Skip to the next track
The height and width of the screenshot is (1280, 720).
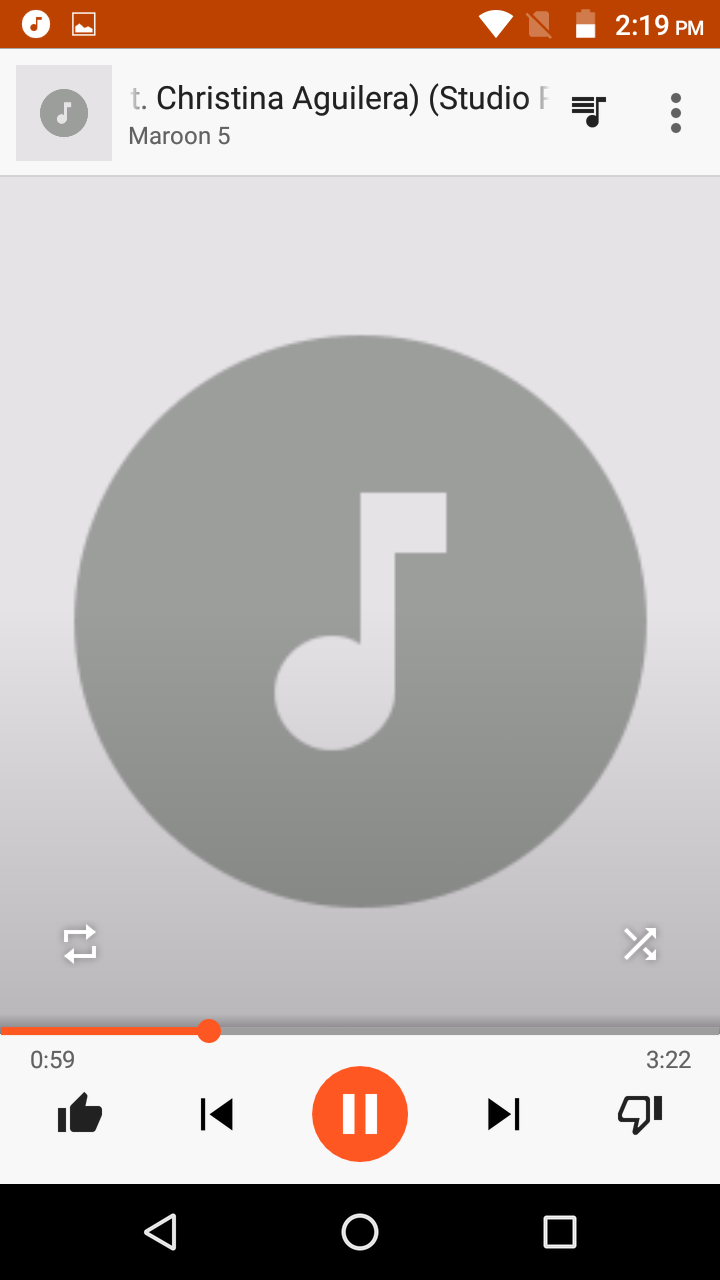[504, 1114]
